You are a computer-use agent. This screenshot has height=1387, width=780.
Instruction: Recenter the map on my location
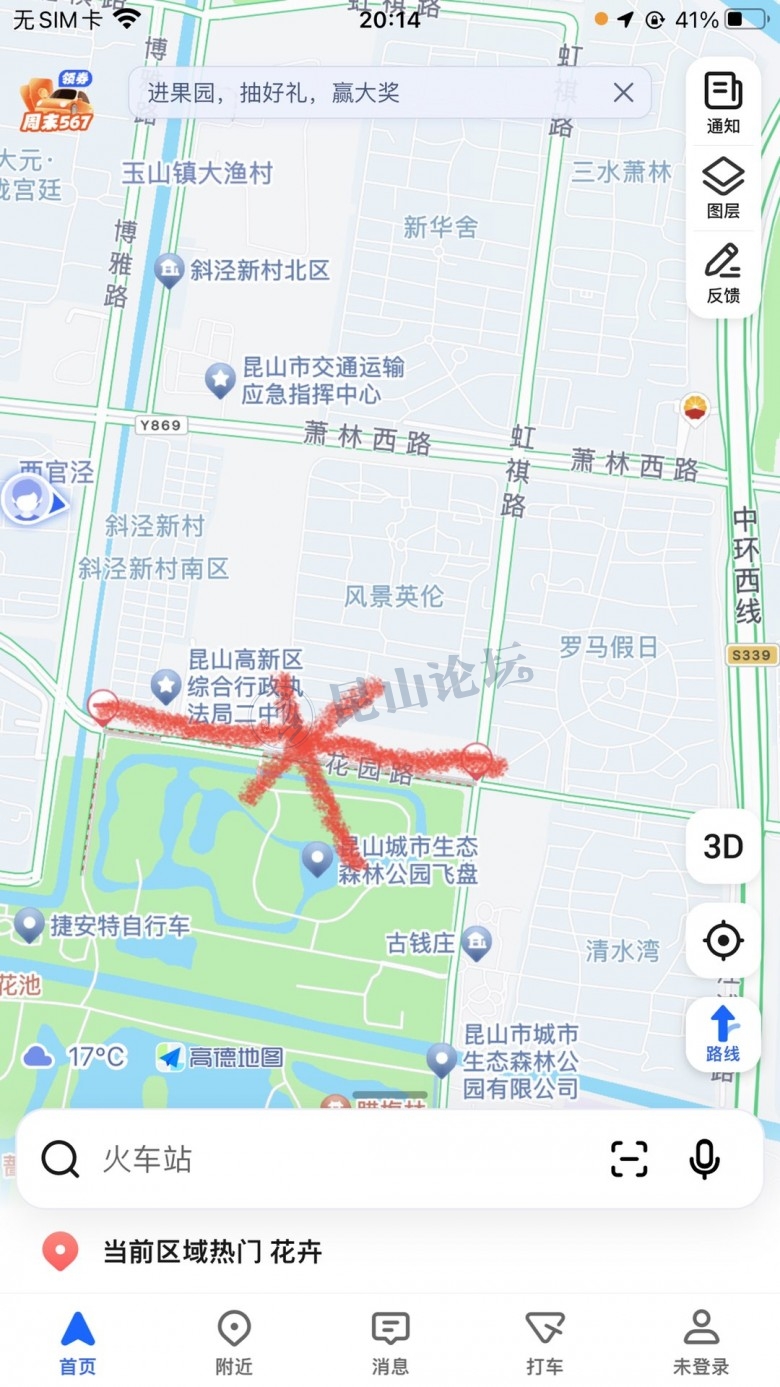pos(723,941)
